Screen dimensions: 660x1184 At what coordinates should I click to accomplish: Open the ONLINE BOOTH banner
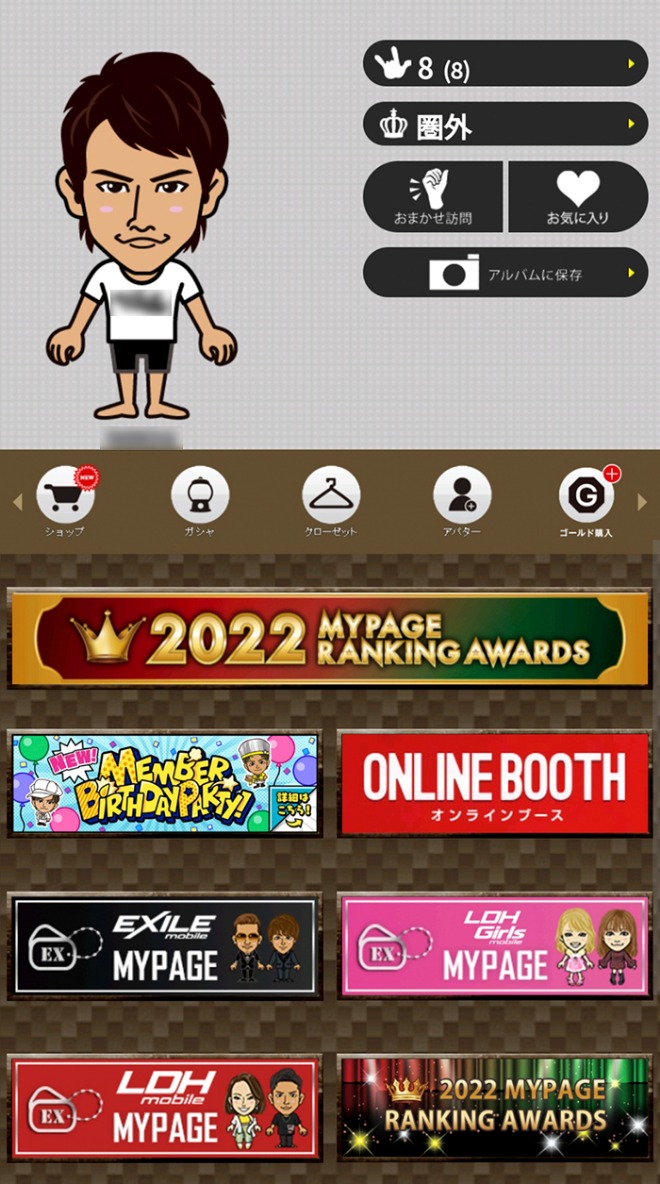tap(495, 783)
